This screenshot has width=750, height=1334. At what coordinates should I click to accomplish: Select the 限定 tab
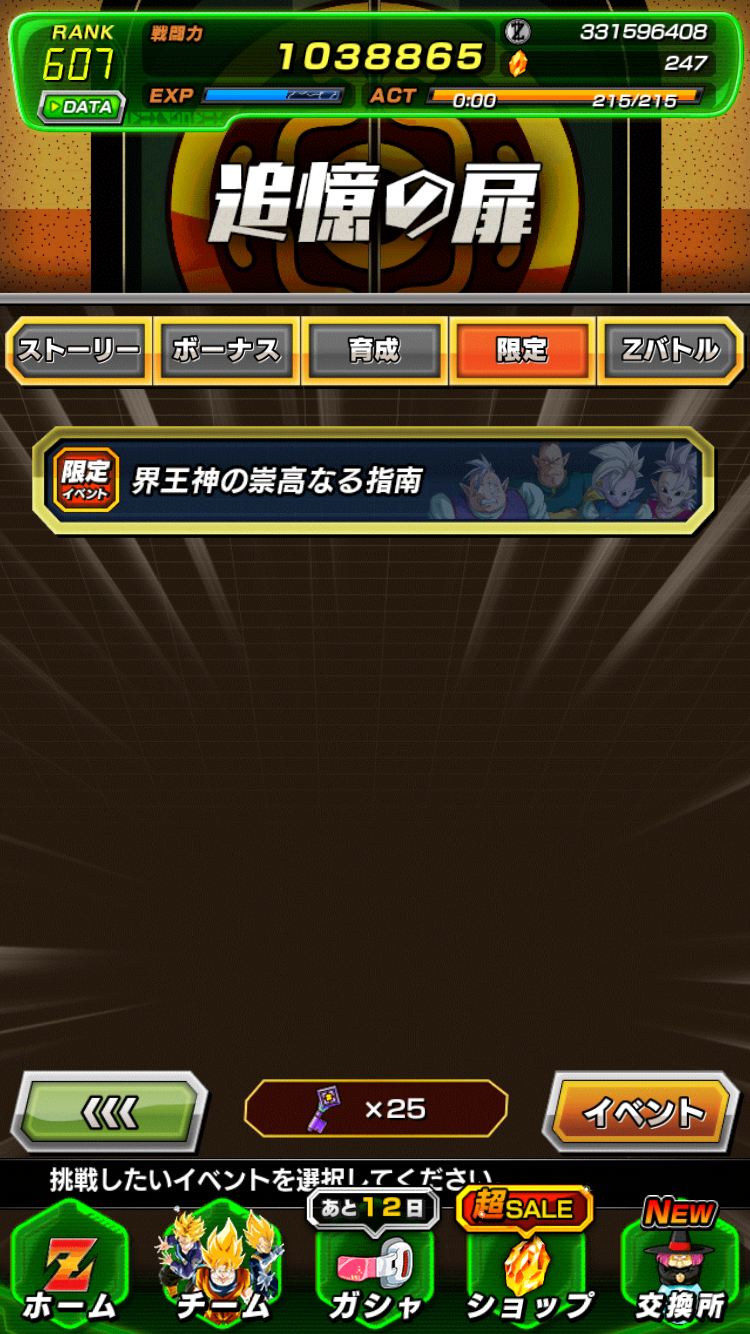522,350
